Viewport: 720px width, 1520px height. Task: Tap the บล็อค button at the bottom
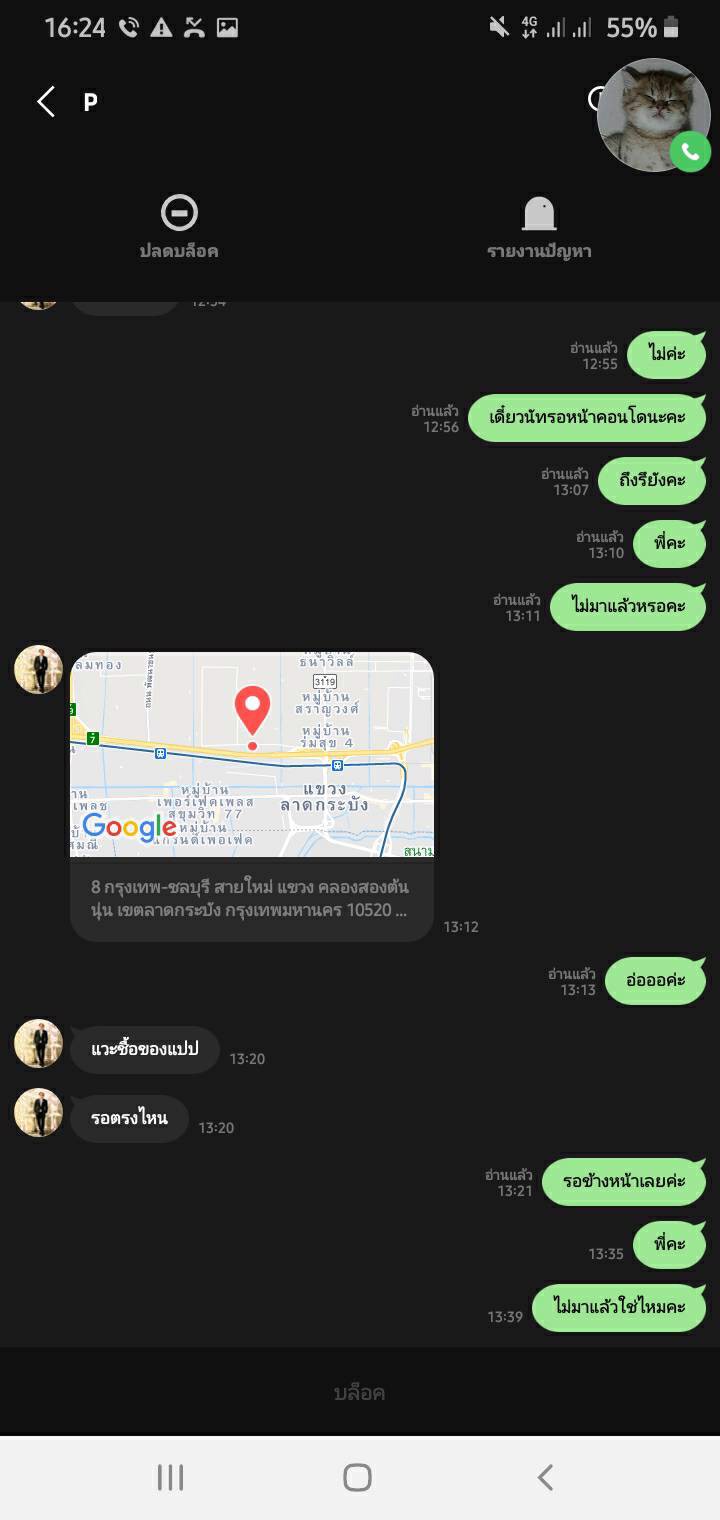pos(359,1392)
